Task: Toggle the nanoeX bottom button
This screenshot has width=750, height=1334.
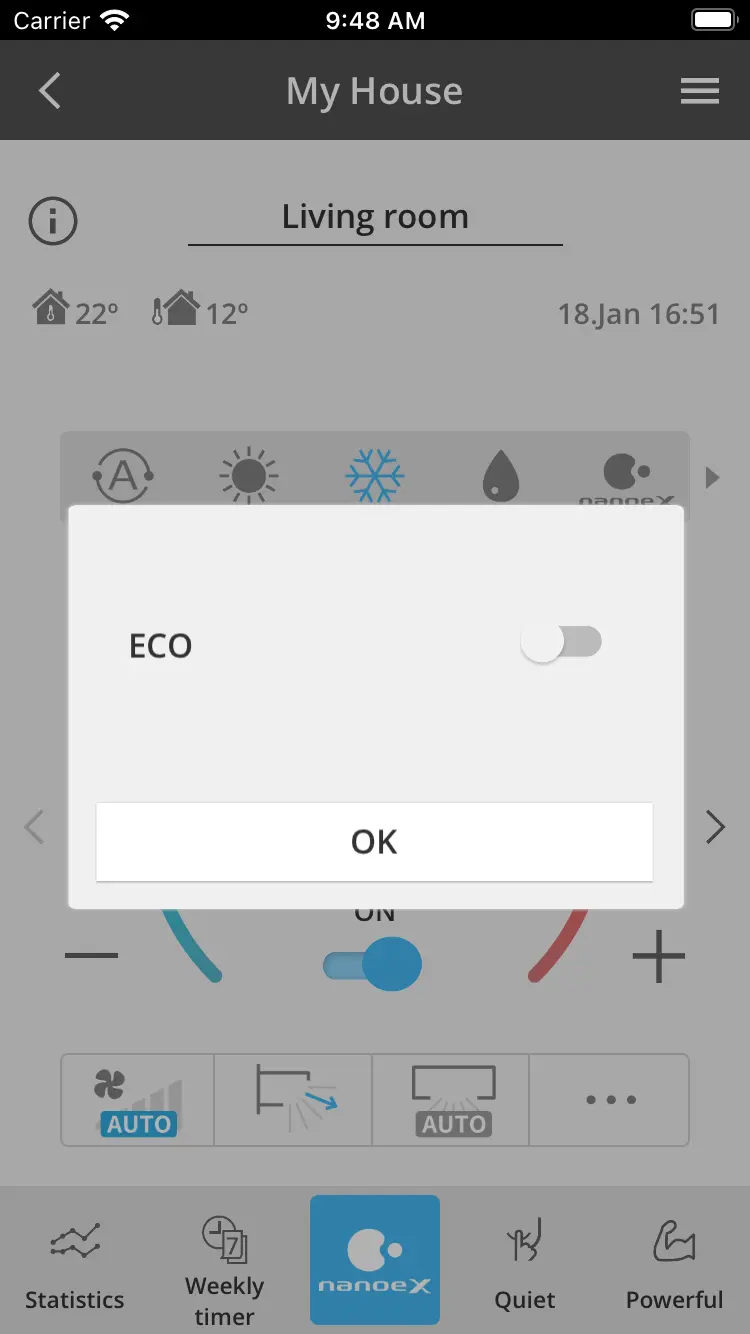Action: pos(375,1260)
